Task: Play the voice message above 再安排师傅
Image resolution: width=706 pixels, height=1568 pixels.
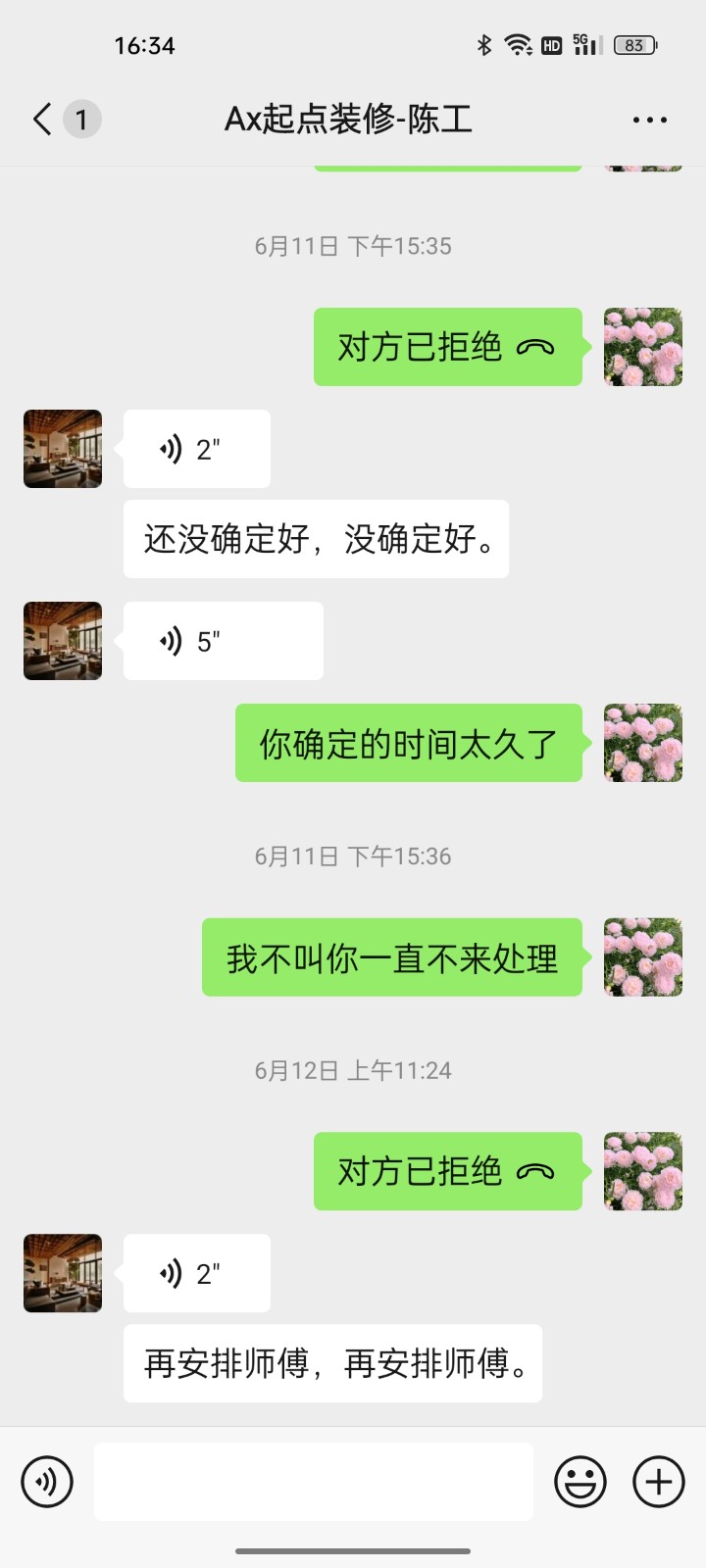Action: [196, 1274]
